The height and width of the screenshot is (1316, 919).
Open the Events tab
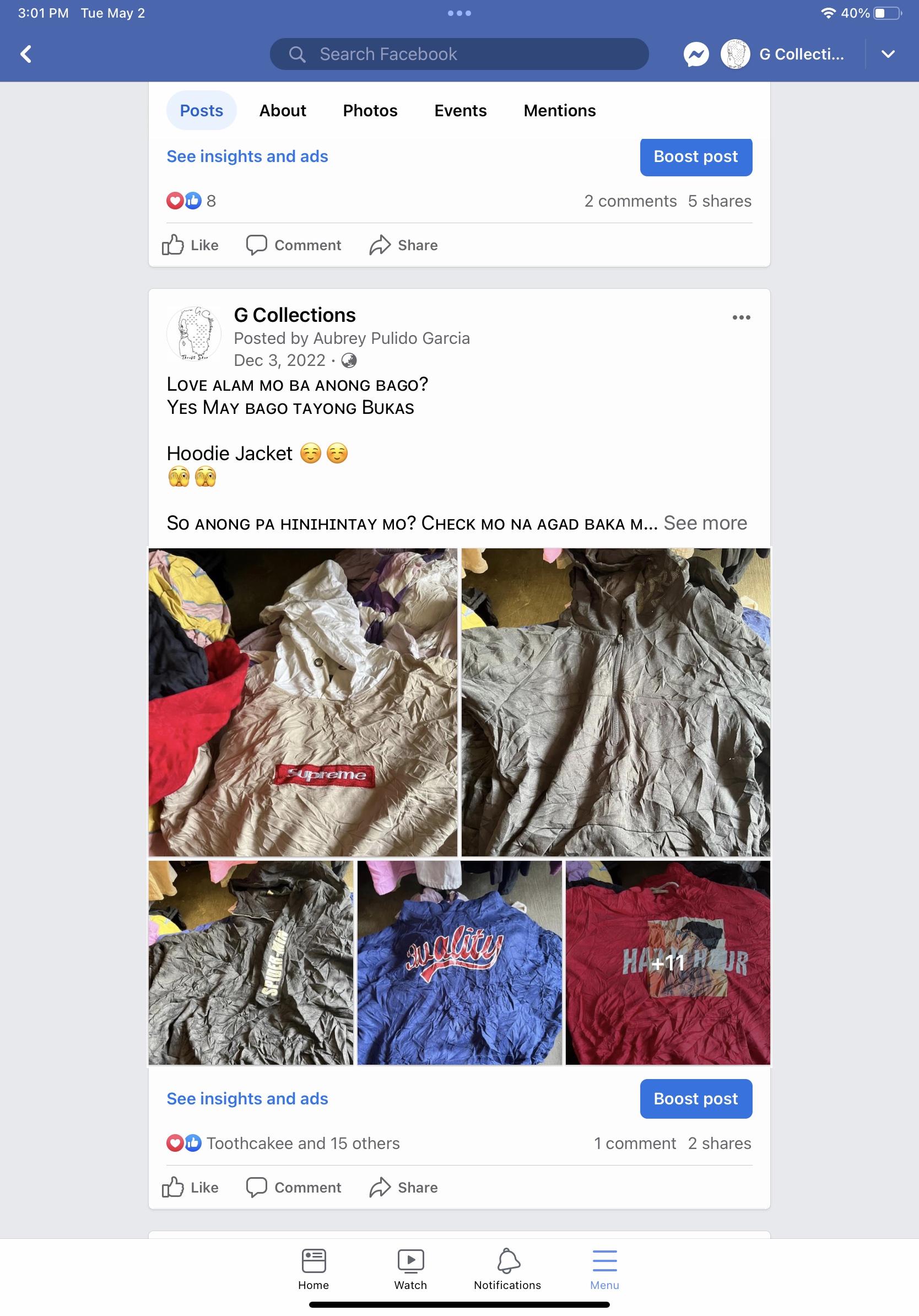click(460, 111)
